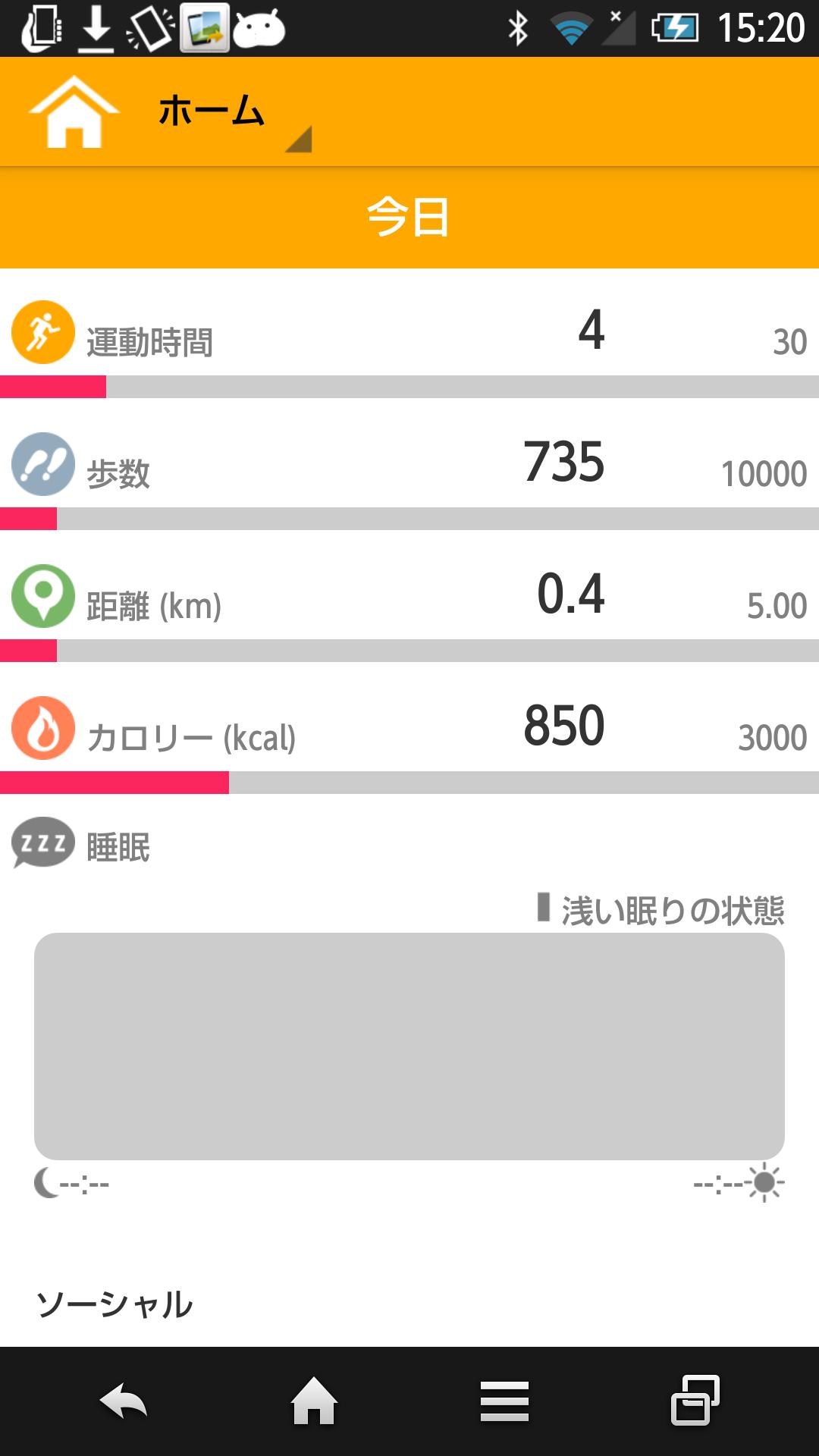Show the カロリー (kcal) details
This screenshot has width=819, height=1456.
(409, 729)
